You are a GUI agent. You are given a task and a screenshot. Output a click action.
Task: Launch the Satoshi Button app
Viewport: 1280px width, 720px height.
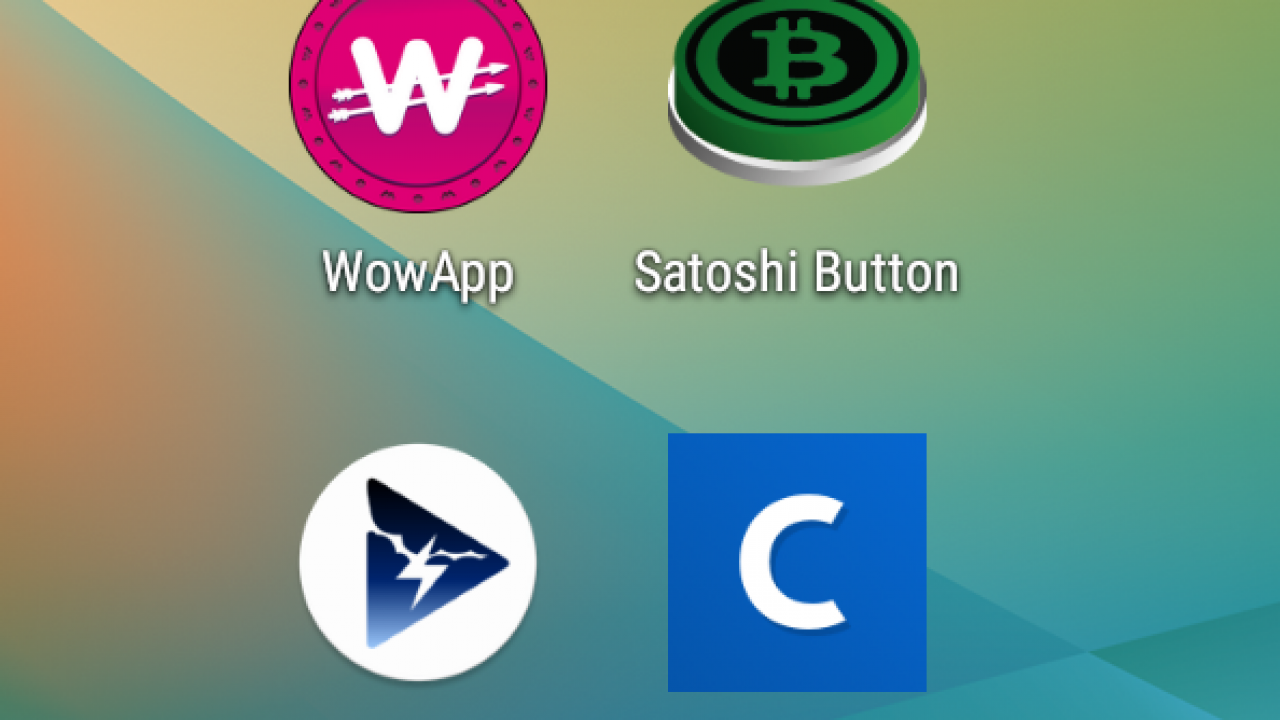tap(797, 85)
